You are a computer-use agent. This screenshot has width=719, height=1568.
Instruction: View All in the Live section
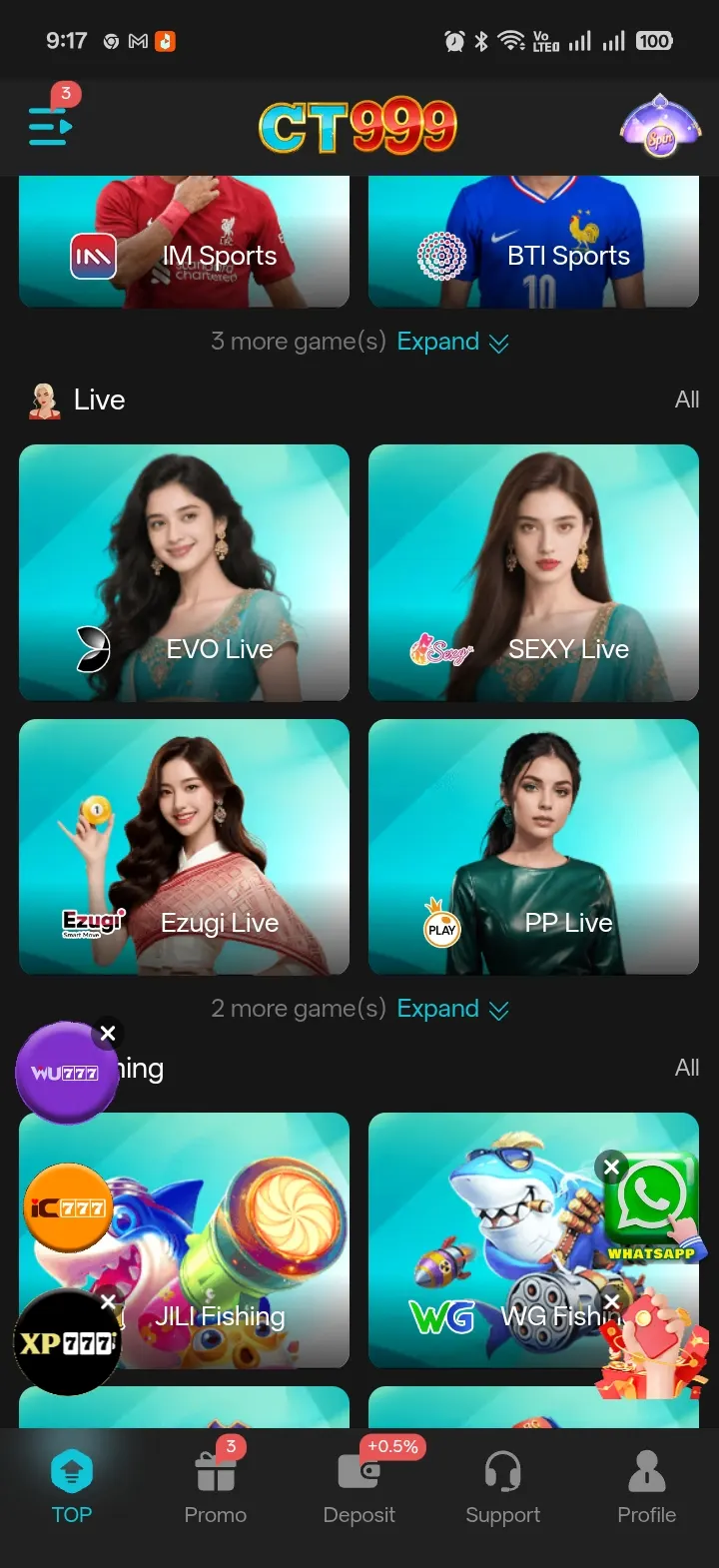pyautogui.click(x=687, y=399)
